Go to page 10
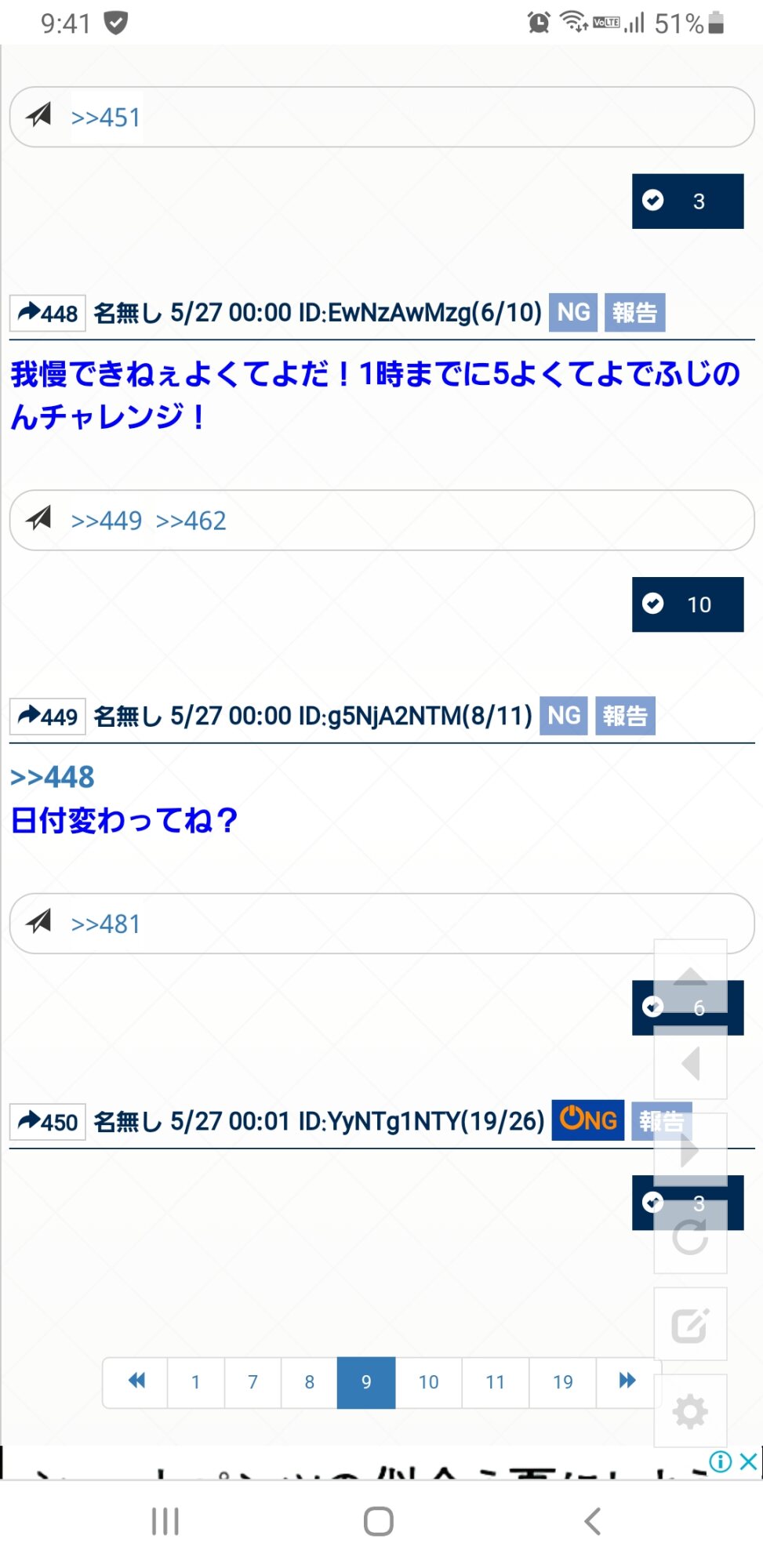Screen dimensions: 763x1568 coord(428,1382)
